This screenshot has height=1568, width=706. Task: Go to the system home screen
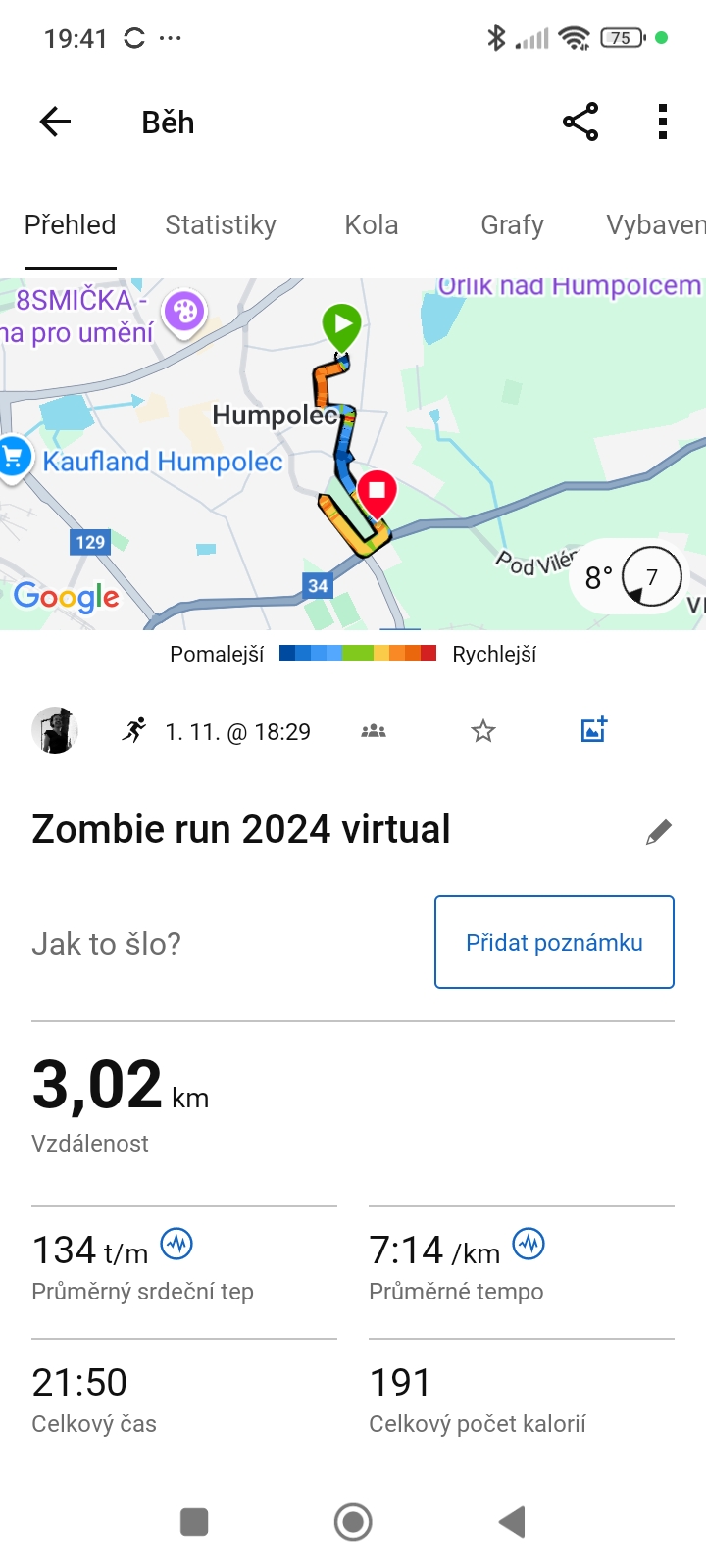pos(353,1522)
